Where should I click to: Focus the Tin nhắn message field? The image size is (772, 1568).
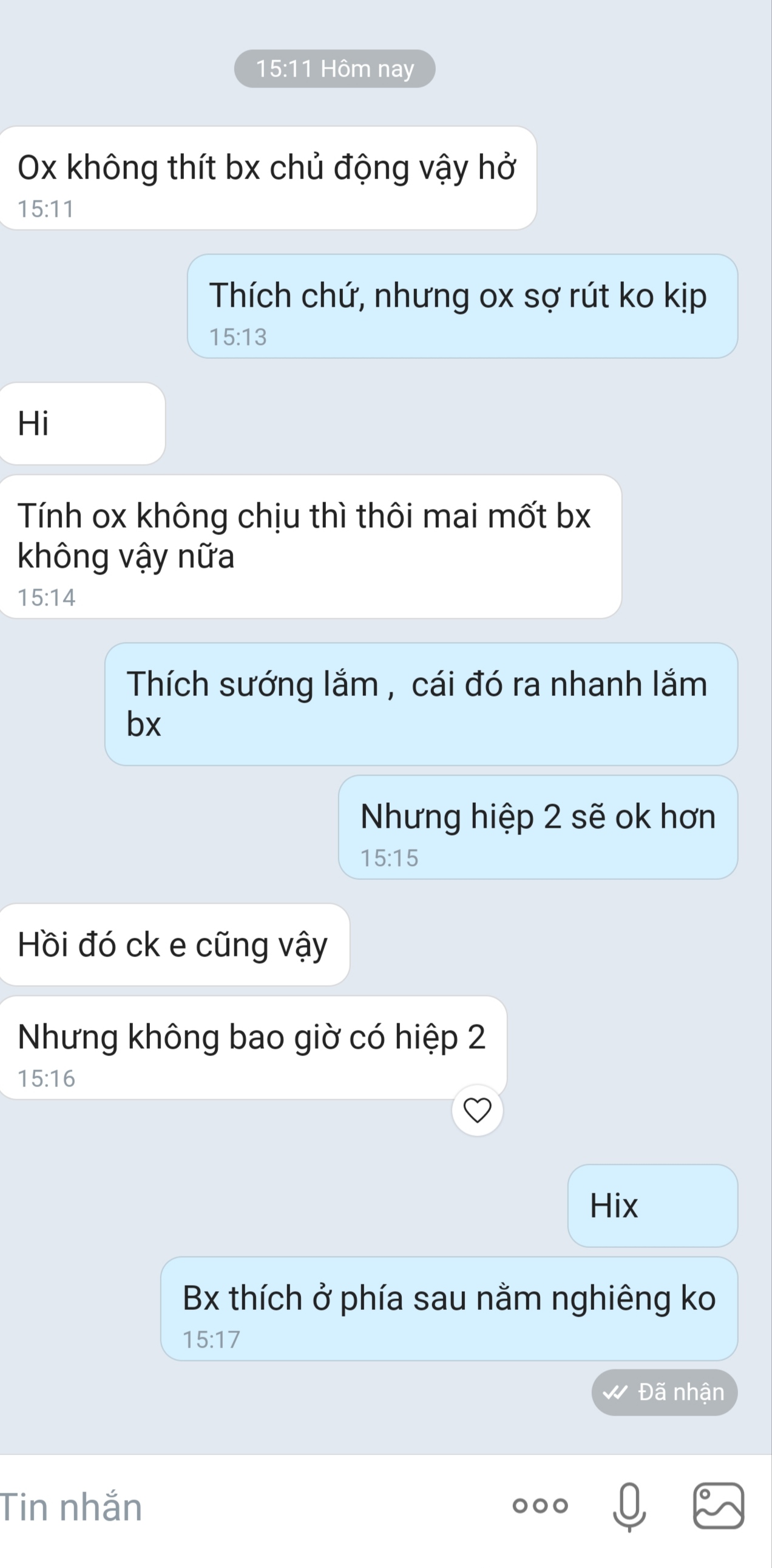point(243,1507)
